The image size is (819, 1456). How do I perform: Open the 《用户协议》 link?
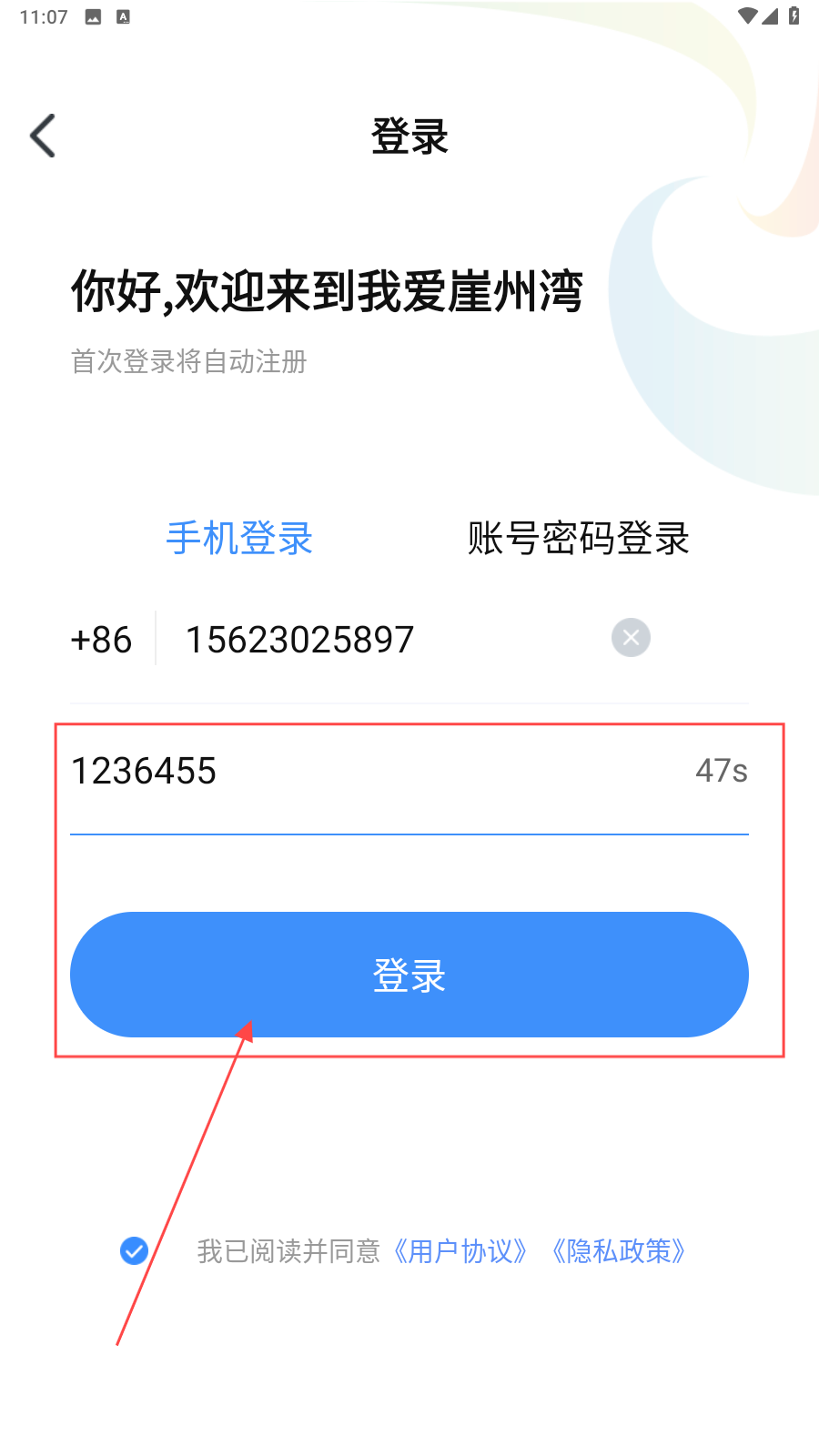460,1251
